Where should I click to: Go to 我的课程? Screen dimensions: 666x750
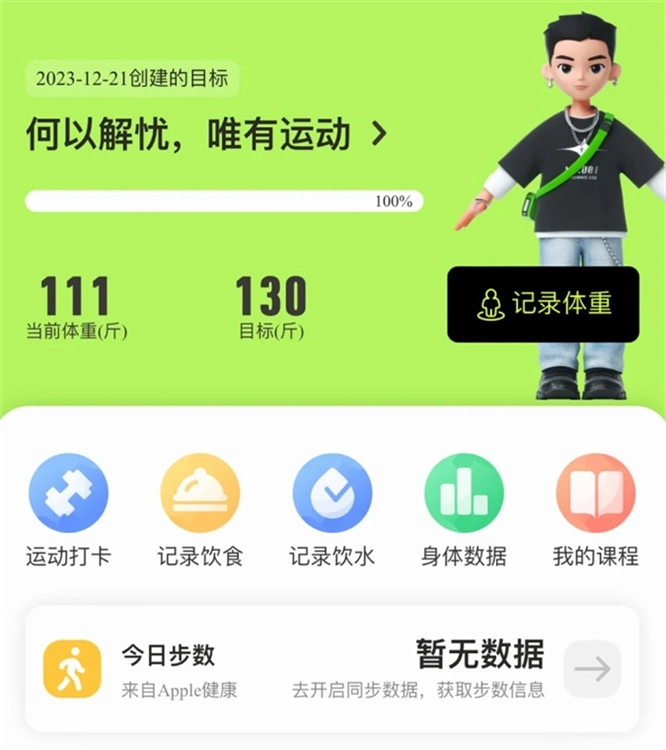point(596,493)
